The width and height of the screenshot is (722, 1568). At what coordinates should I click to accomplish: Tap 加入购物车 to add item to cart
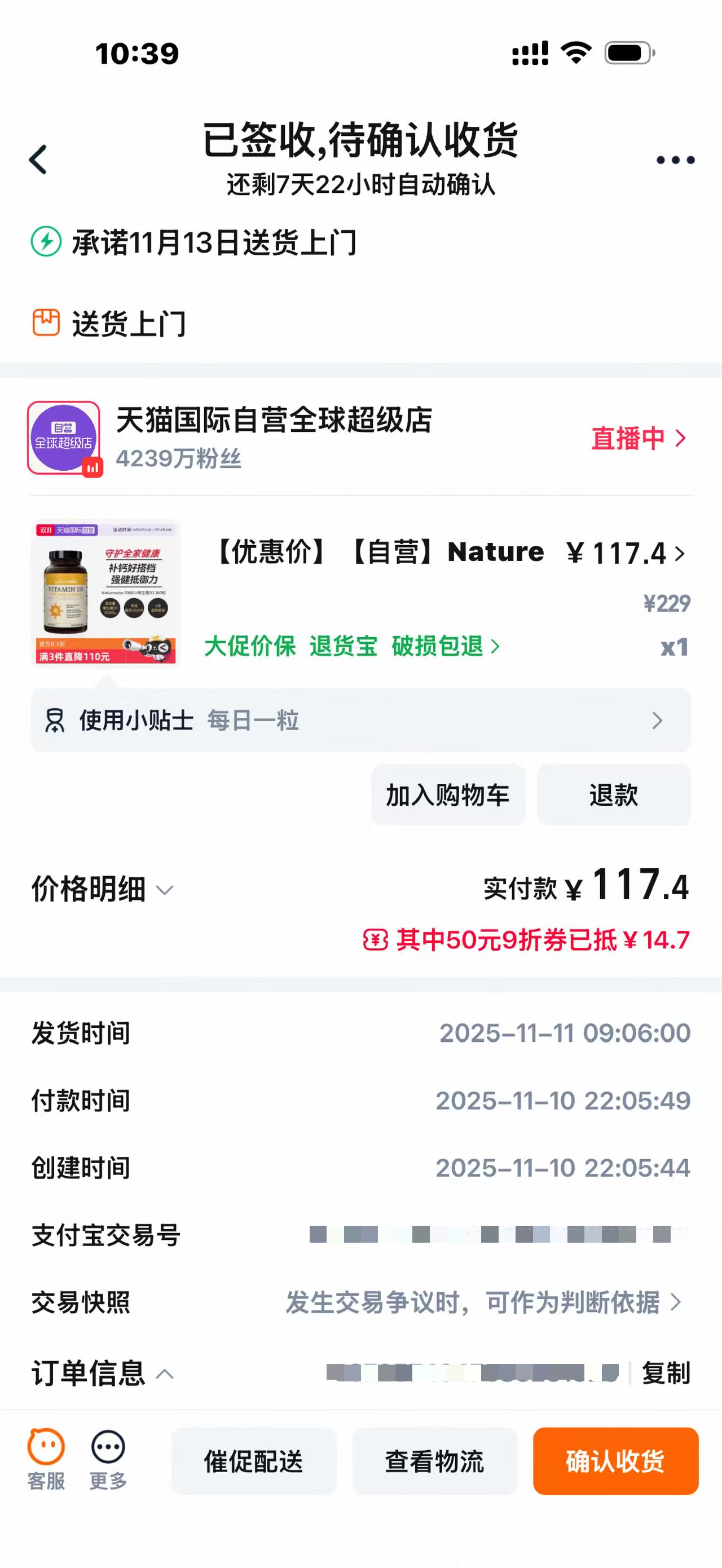coord(448,795)
